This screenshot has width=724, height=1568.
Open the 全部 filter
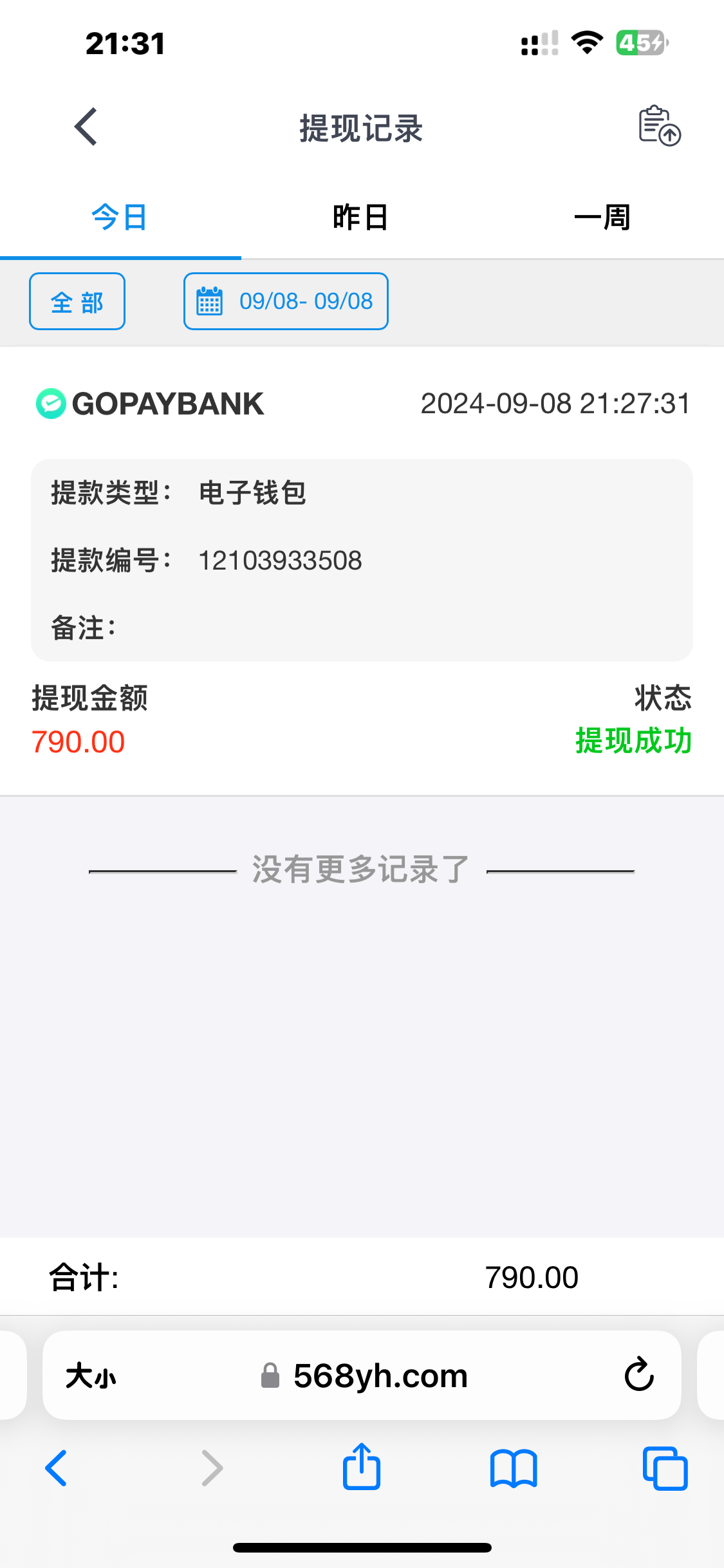(x=77, y=301)
